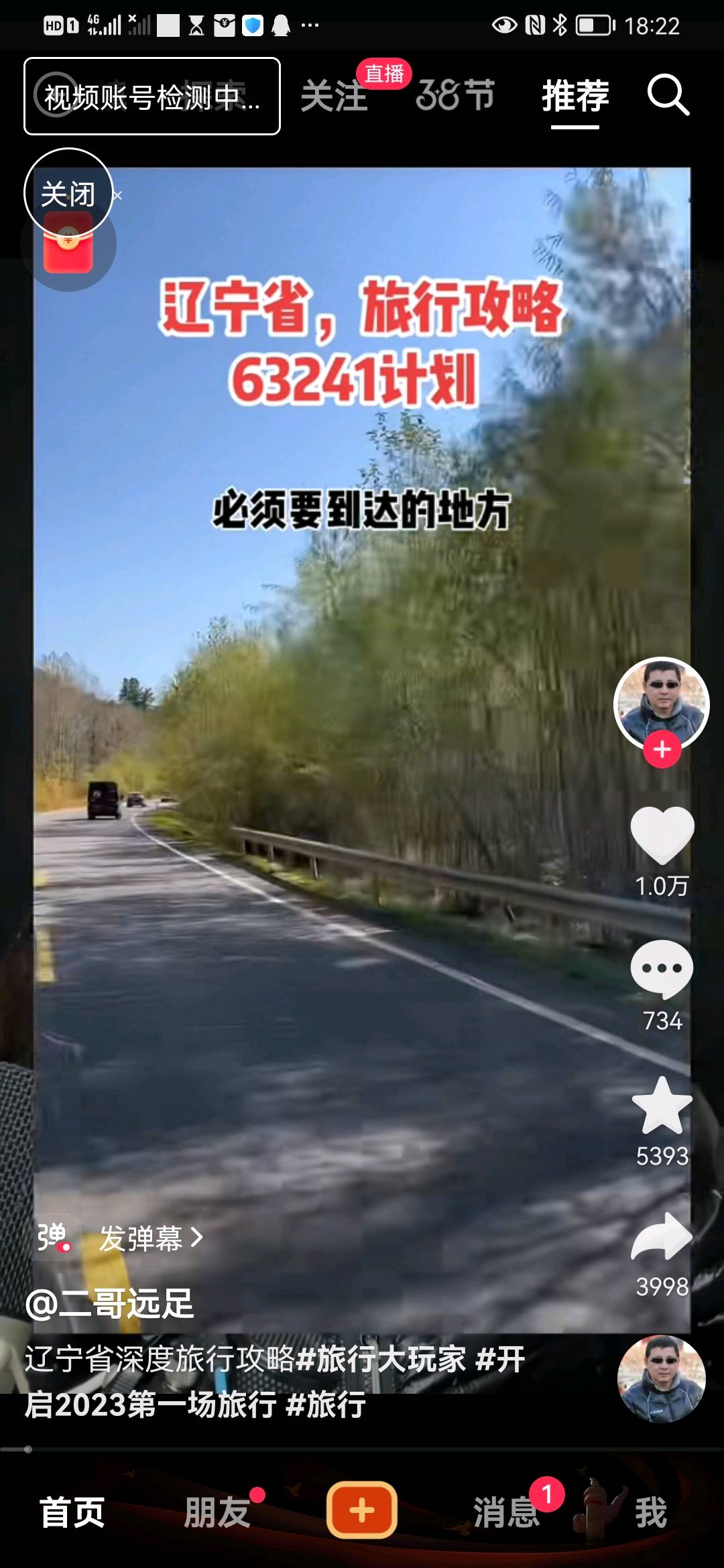
Task: Open the #旅行大玩家 hashtag
Action: tap(381, 1359)
